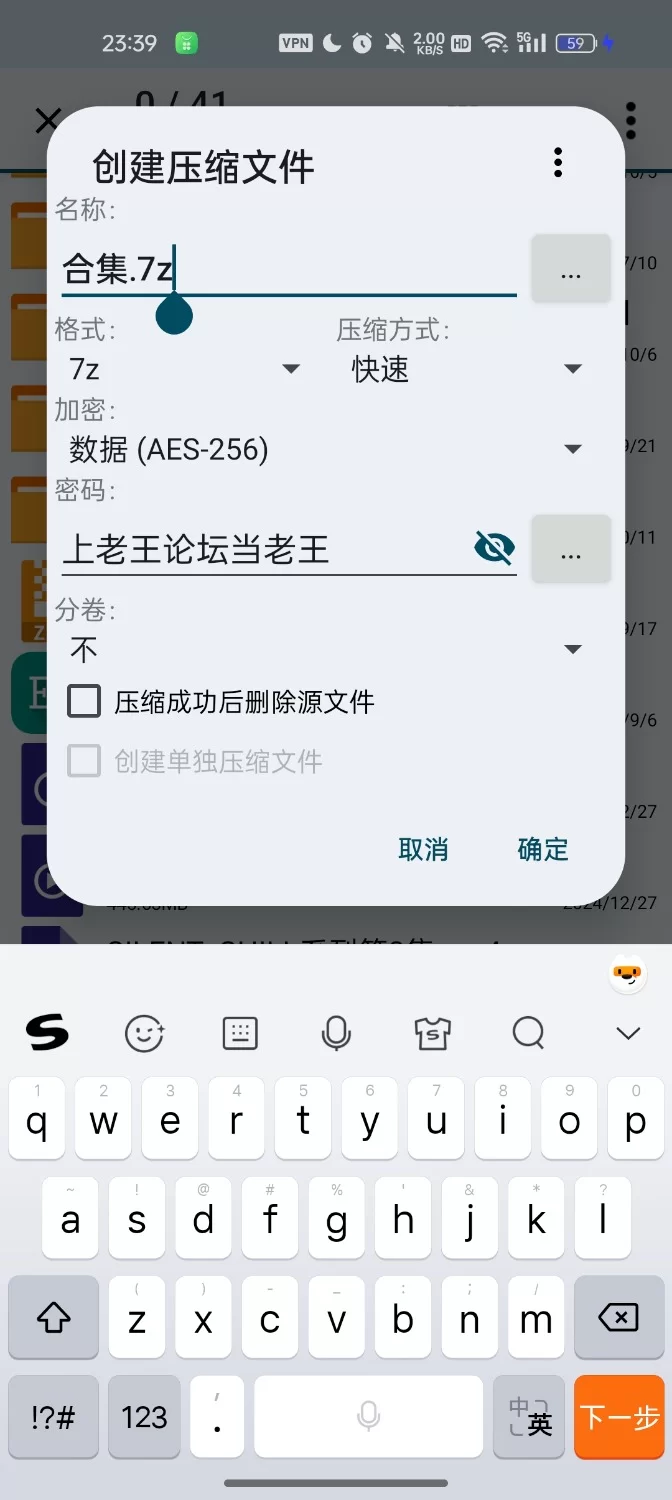672x1500 pixels.
Task: Start voice input from the keyboard toolbar microphone
Action: point(336,1033)
